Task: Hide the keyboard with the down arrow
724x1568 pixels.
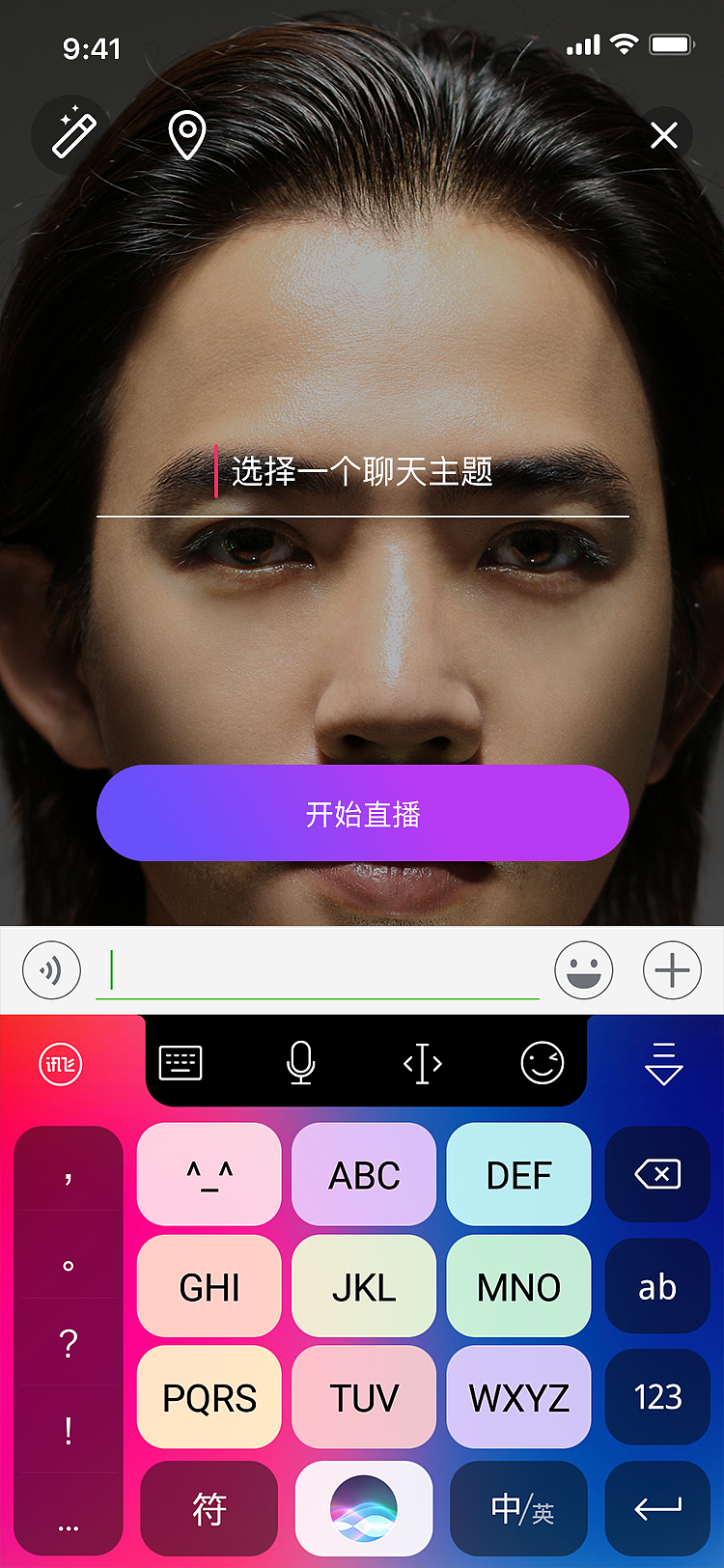Action: point(664,1063)
